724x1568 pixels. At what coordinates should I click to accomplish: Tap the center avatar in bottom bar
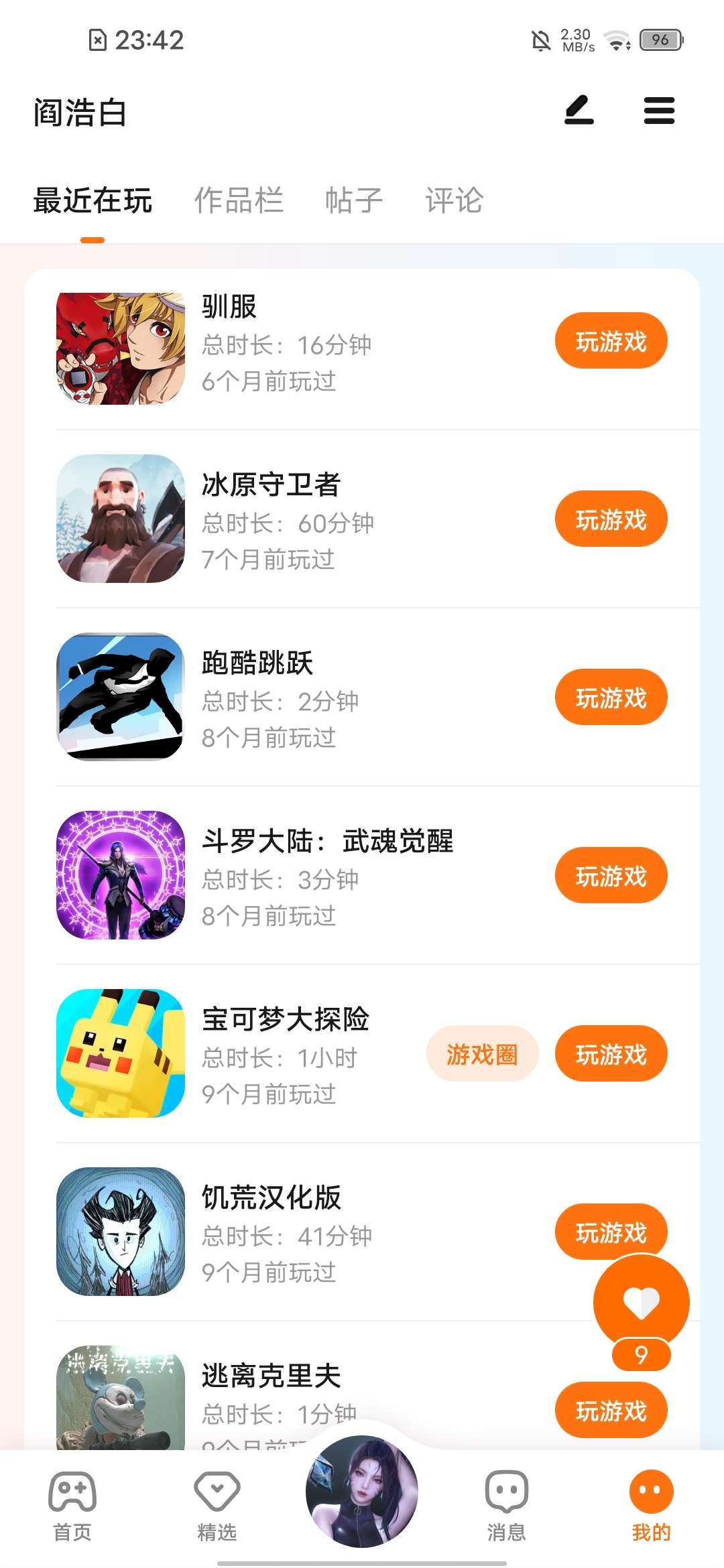click(362, 1492)
